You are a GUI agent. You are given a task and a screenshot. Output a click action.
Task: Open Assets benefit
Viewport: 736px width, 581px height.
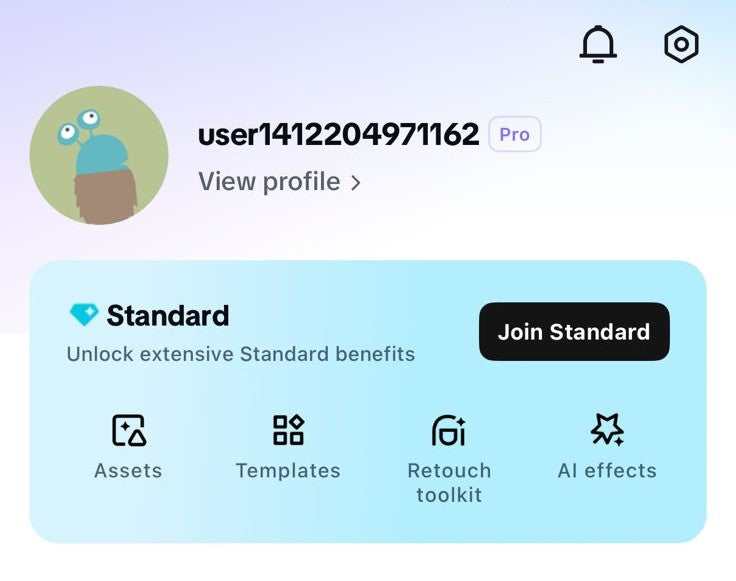click(x=128, y=447)
